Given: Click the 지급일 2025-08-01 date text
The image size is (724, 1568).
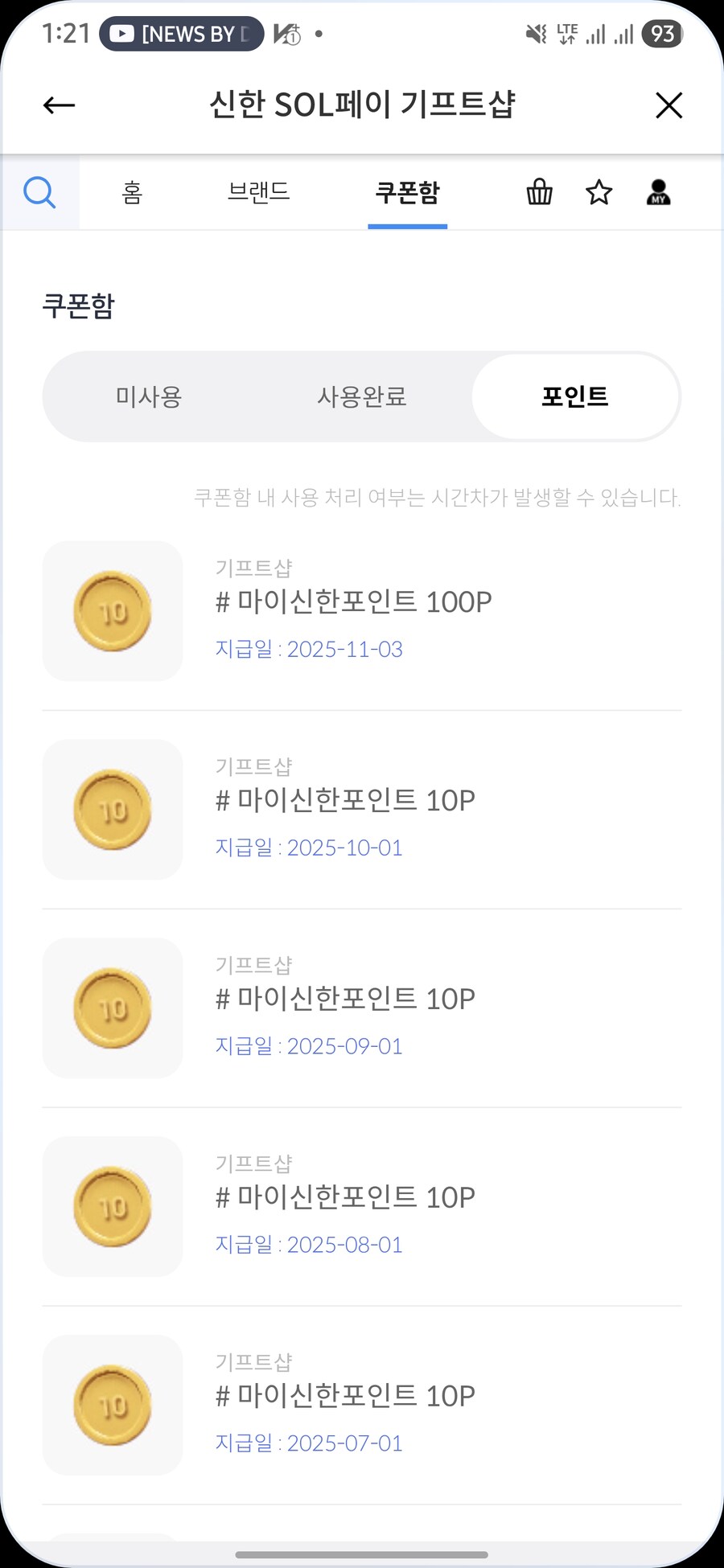Looking at the screenshot, I should (x=309, y=1245).
